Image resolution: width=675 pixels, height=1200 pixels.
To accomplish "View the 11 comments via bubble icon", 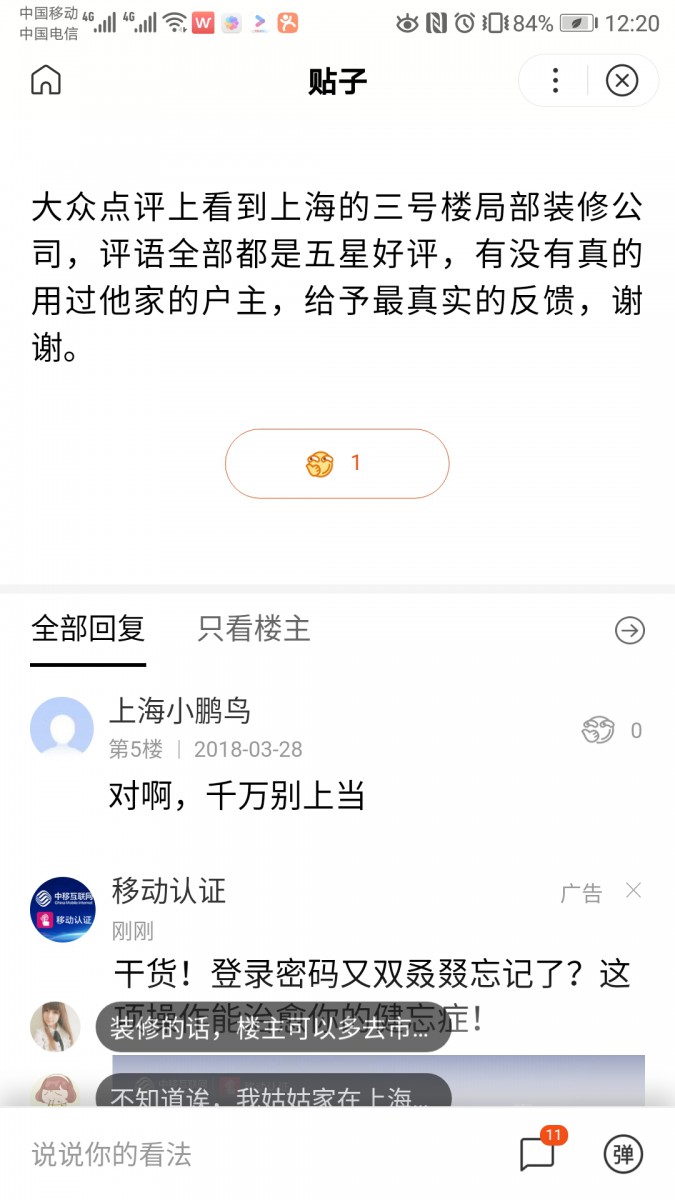I will pos(537,1155).
